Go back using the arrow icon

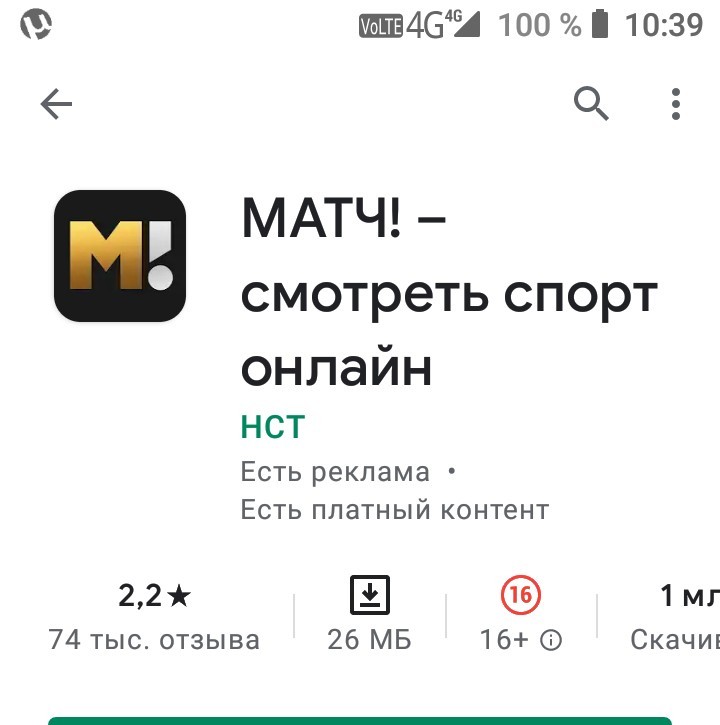(56, 104)
